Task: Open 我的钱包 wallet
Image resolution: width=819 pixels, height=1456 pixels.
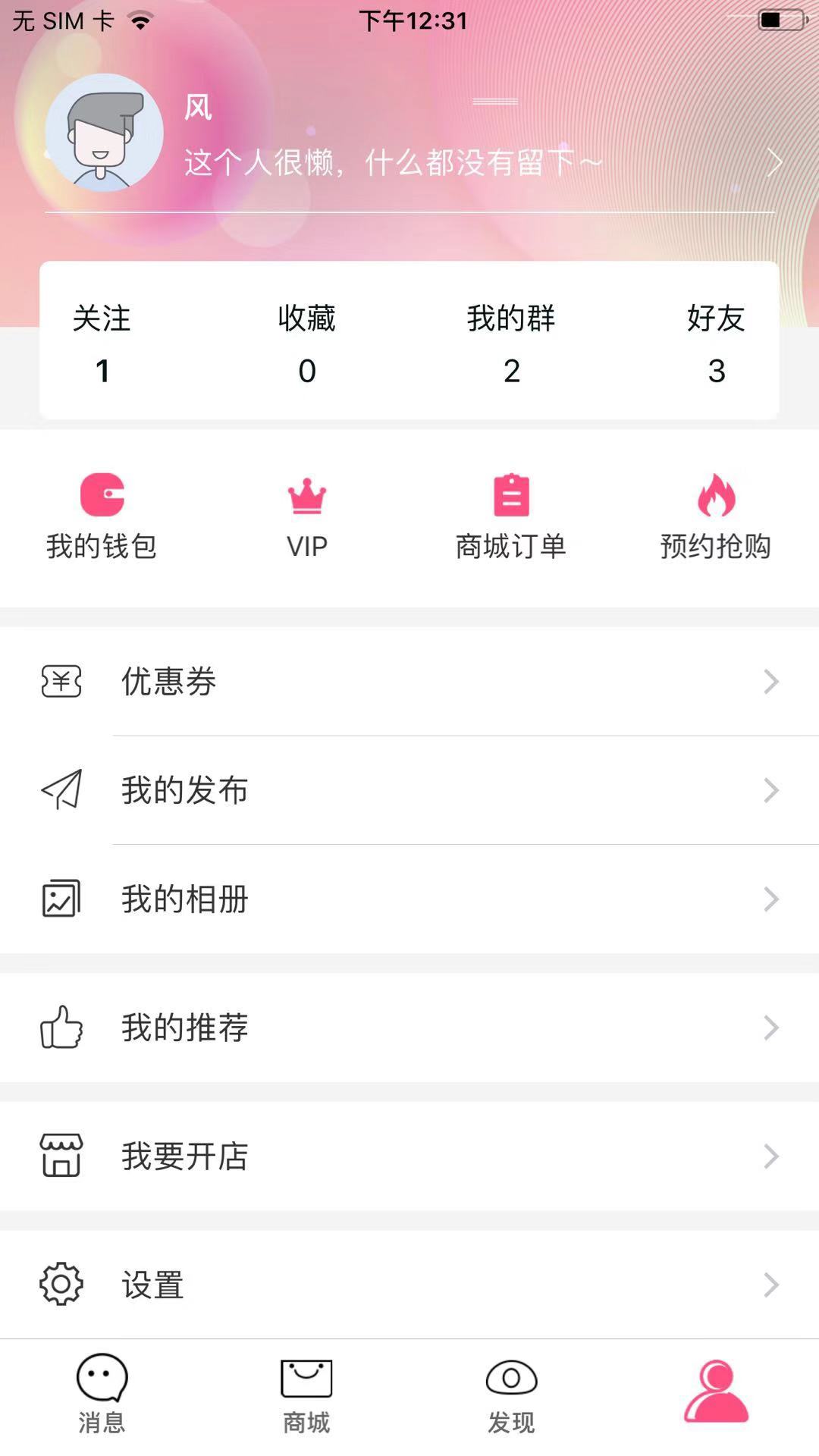Action: pyautogui.click(x=102, y=516)
